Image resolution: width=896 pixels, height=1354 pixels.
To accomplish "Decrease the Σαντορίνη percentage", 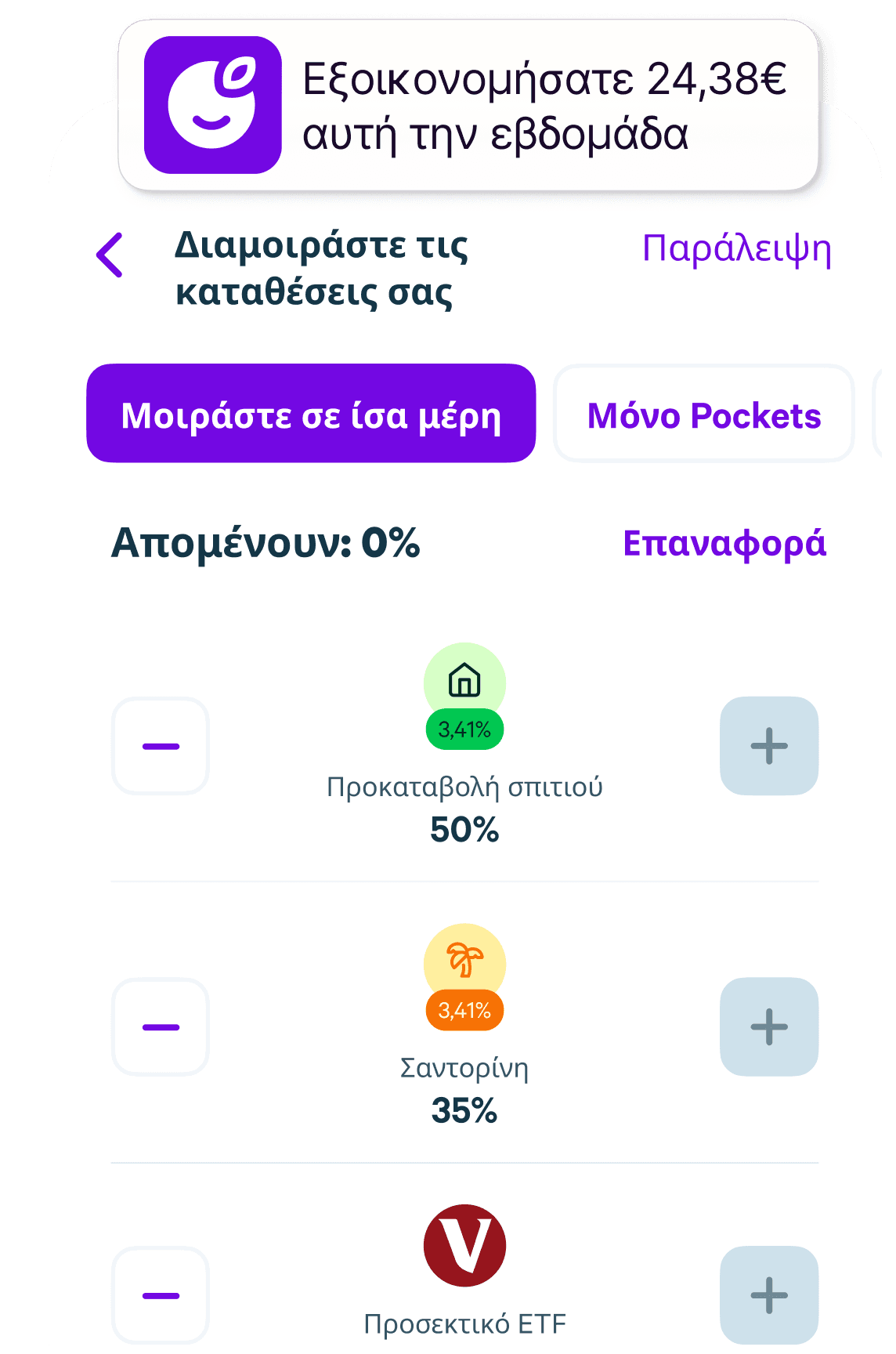I will pyautogui.click(x=161, y=1026).
